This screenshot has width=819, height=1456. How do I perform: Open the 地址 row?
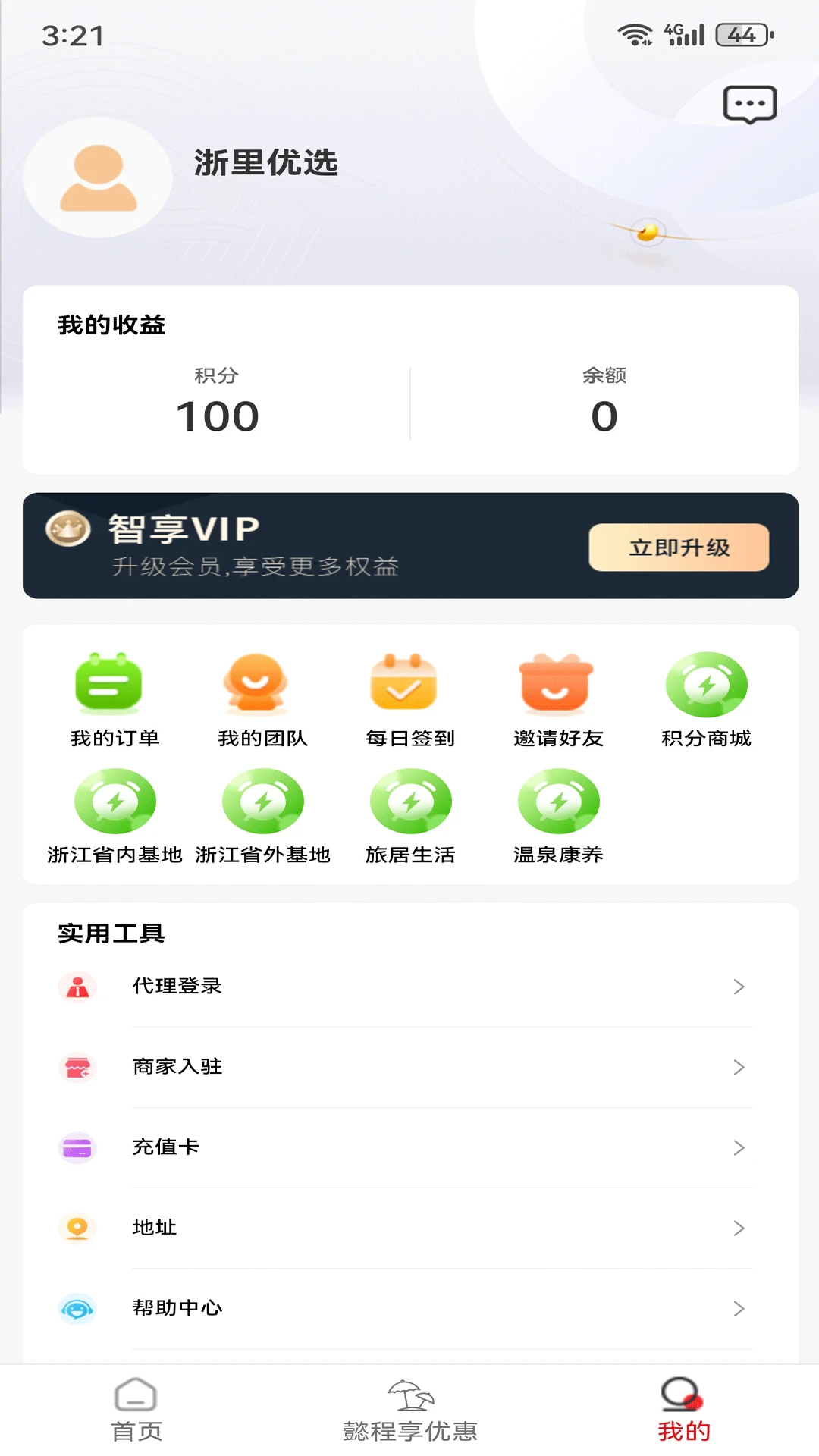(x=409, y=1228)
